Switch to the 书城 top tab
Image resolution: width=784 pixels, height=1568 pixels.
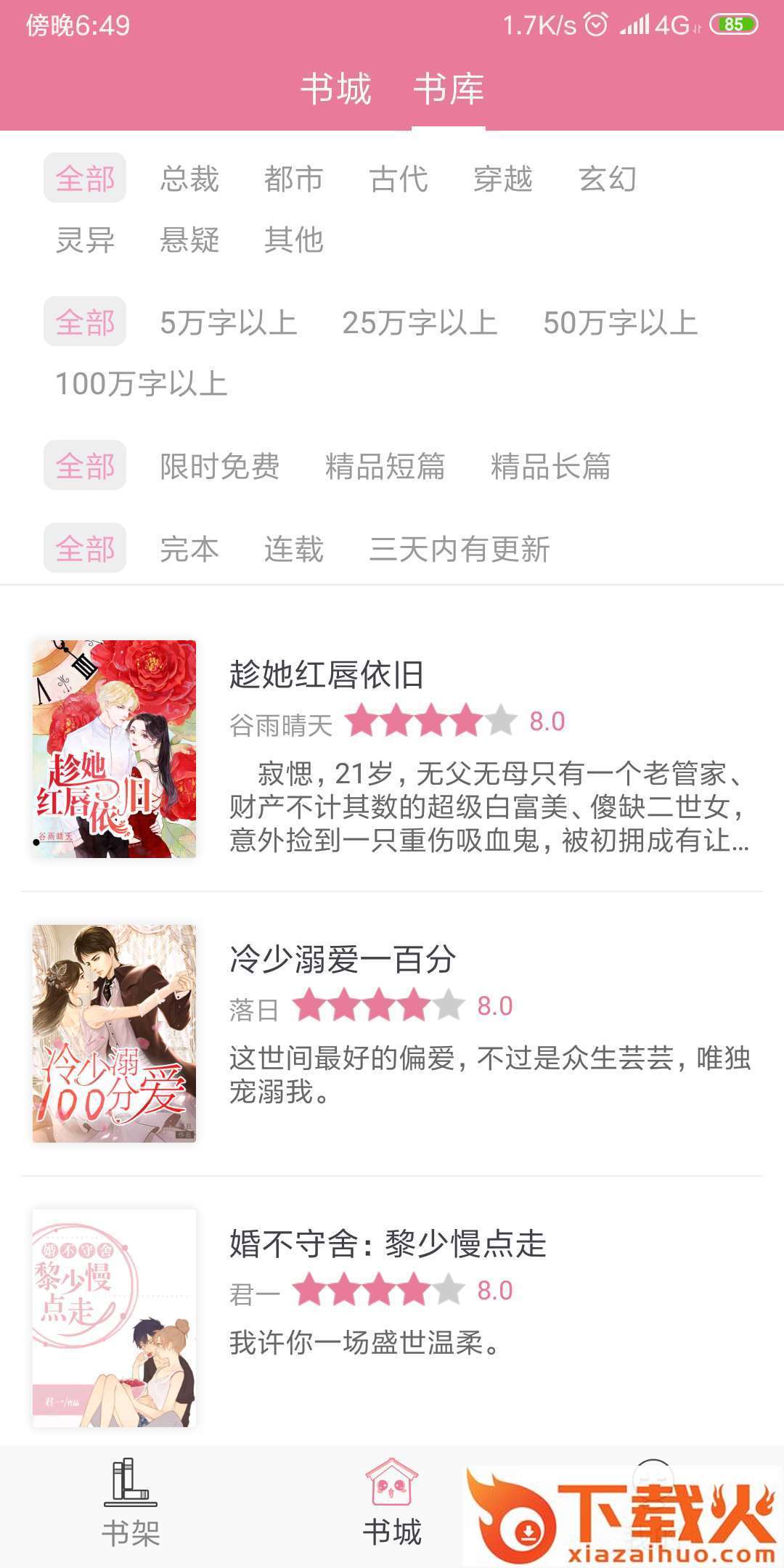[335, 89]
